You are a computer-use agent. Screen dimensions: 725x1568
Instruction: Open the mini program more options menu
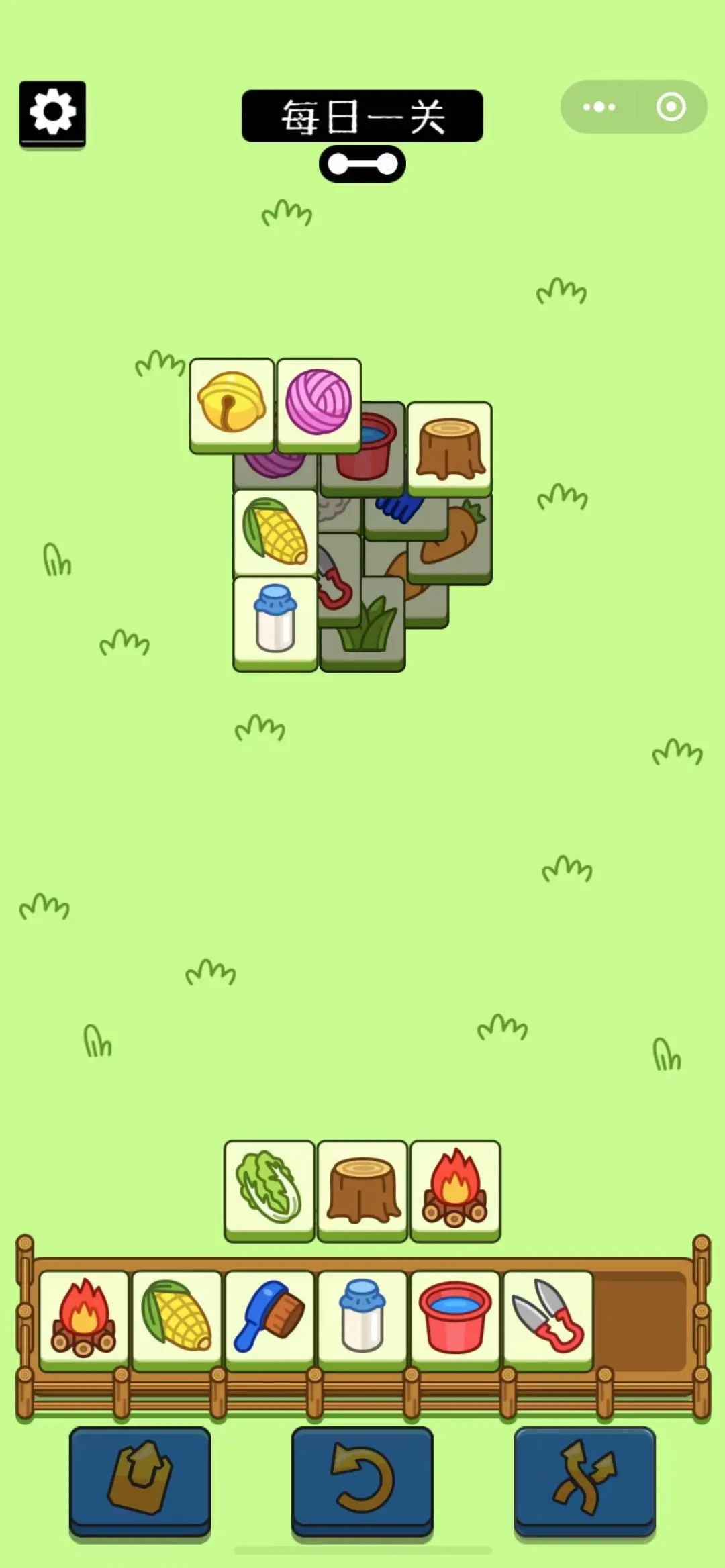(599, 107)
